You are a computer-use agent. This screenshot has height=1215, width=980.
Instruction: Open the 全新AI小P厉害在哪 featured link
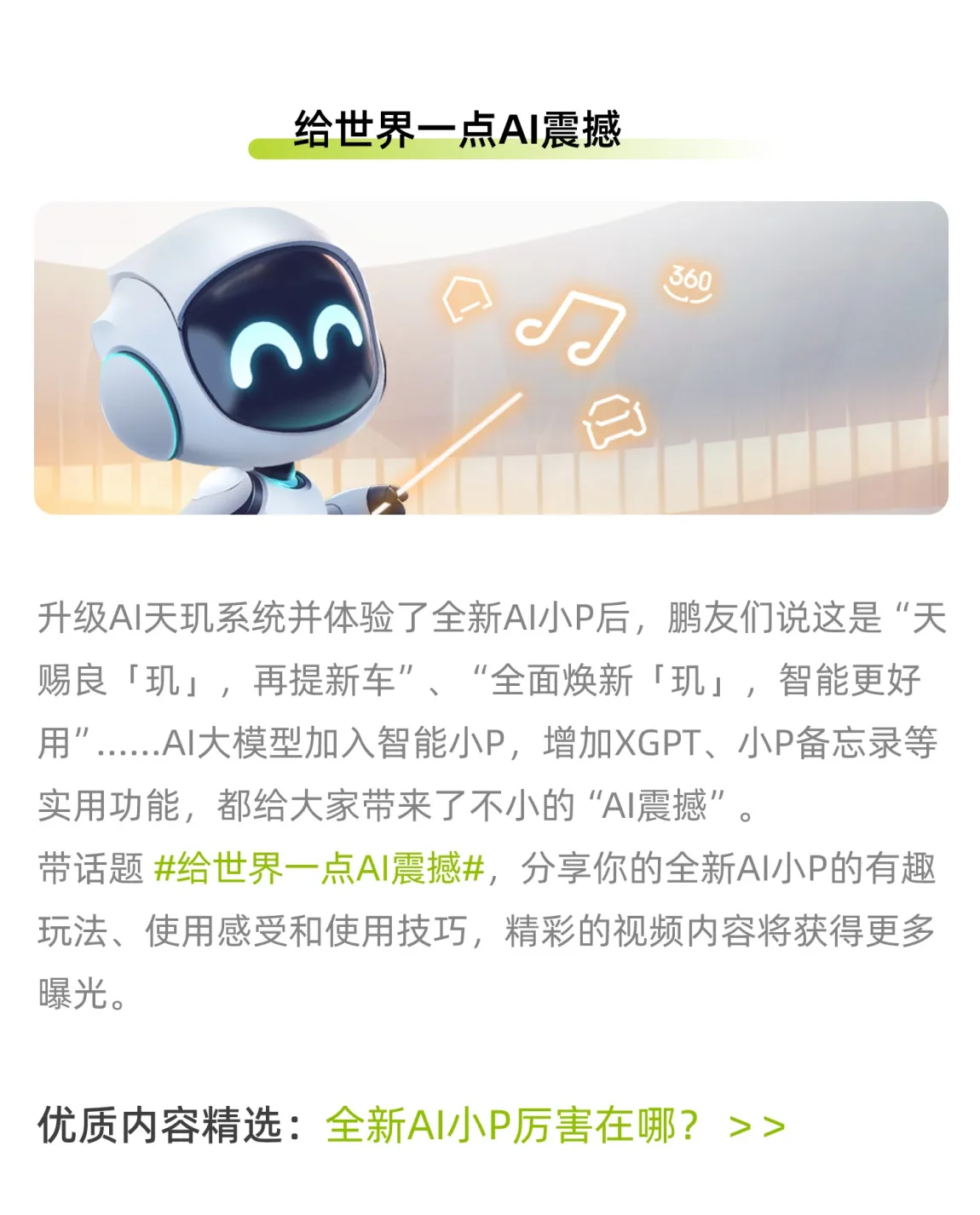coord(554,1126)
